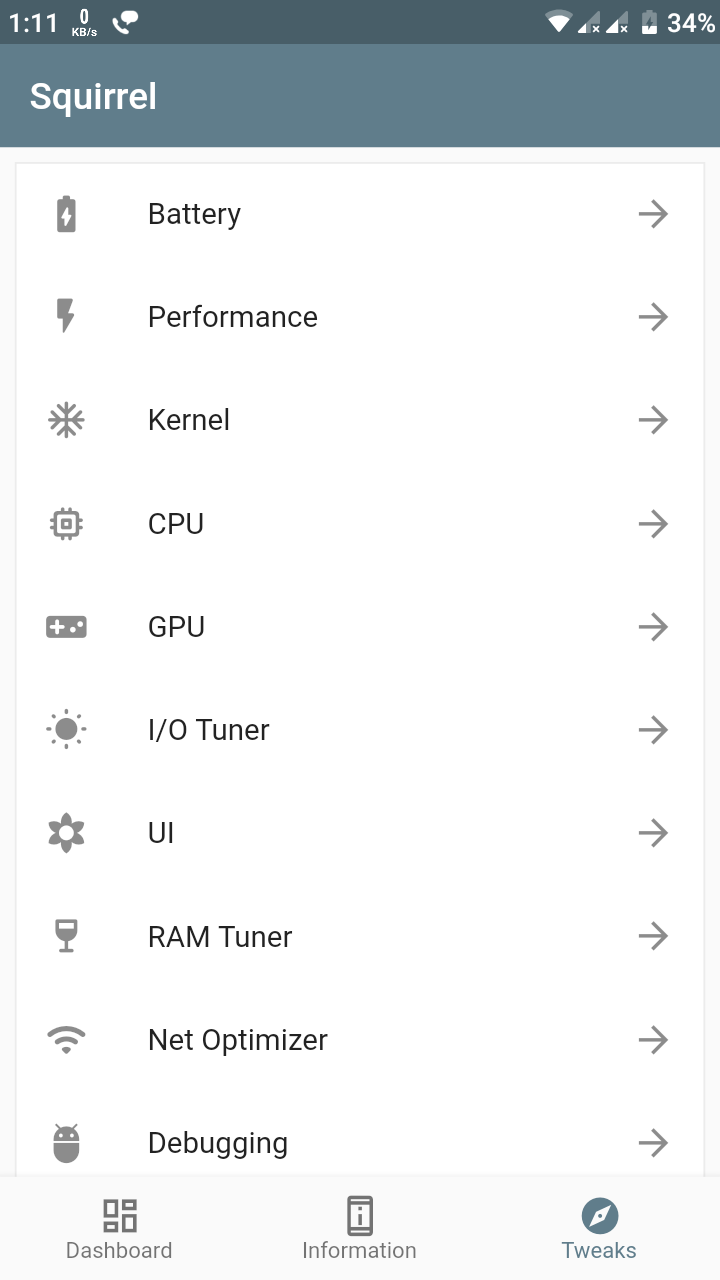Open the Battery tweaks

click(360, 214)
